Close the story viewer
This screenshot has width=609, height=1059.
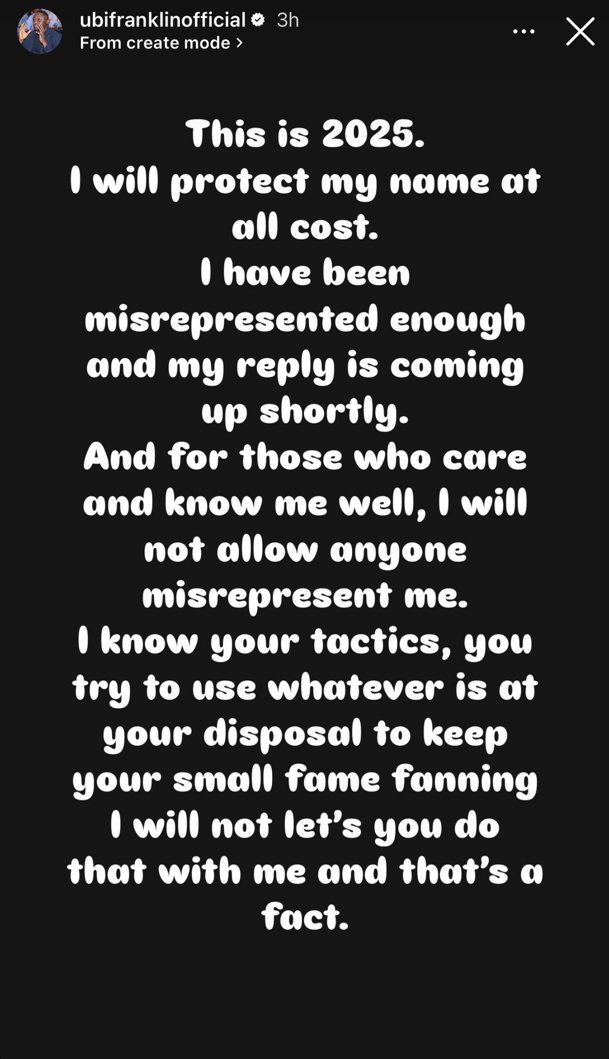pyautogui.click(x=580, y=31)
